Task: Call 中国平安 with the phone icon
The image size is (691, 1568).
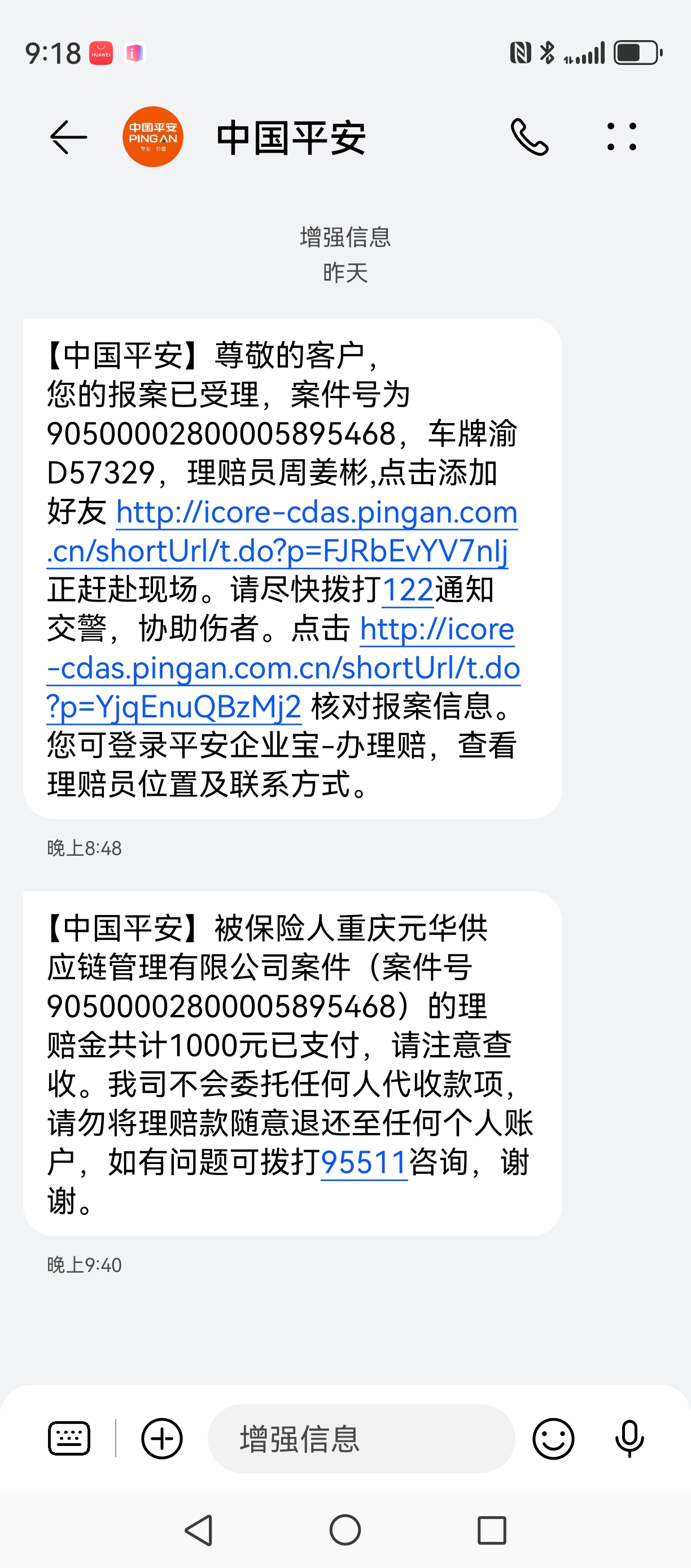Action: (529, 137)
